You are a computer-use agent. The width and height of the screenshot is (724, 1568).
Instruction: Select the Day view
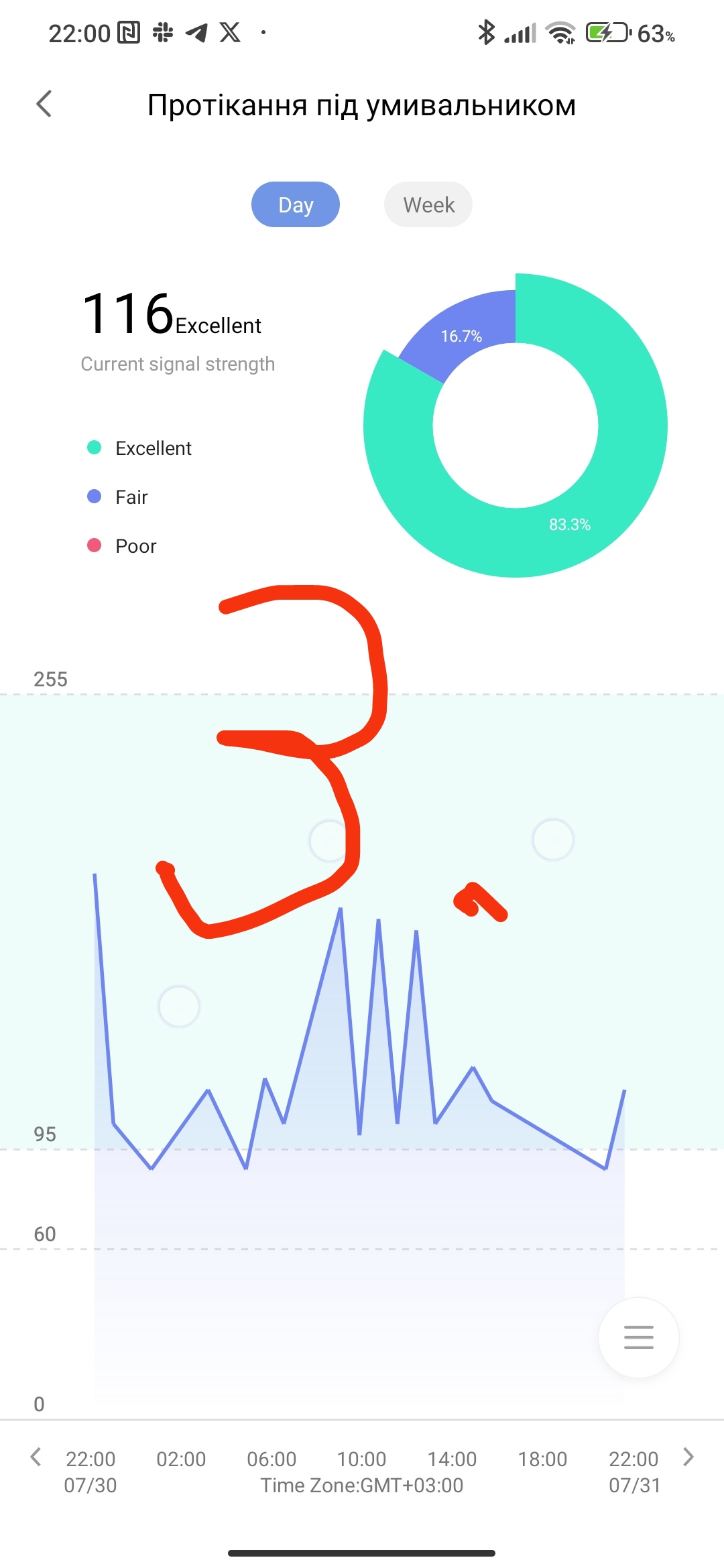click(x=296, y=204)
